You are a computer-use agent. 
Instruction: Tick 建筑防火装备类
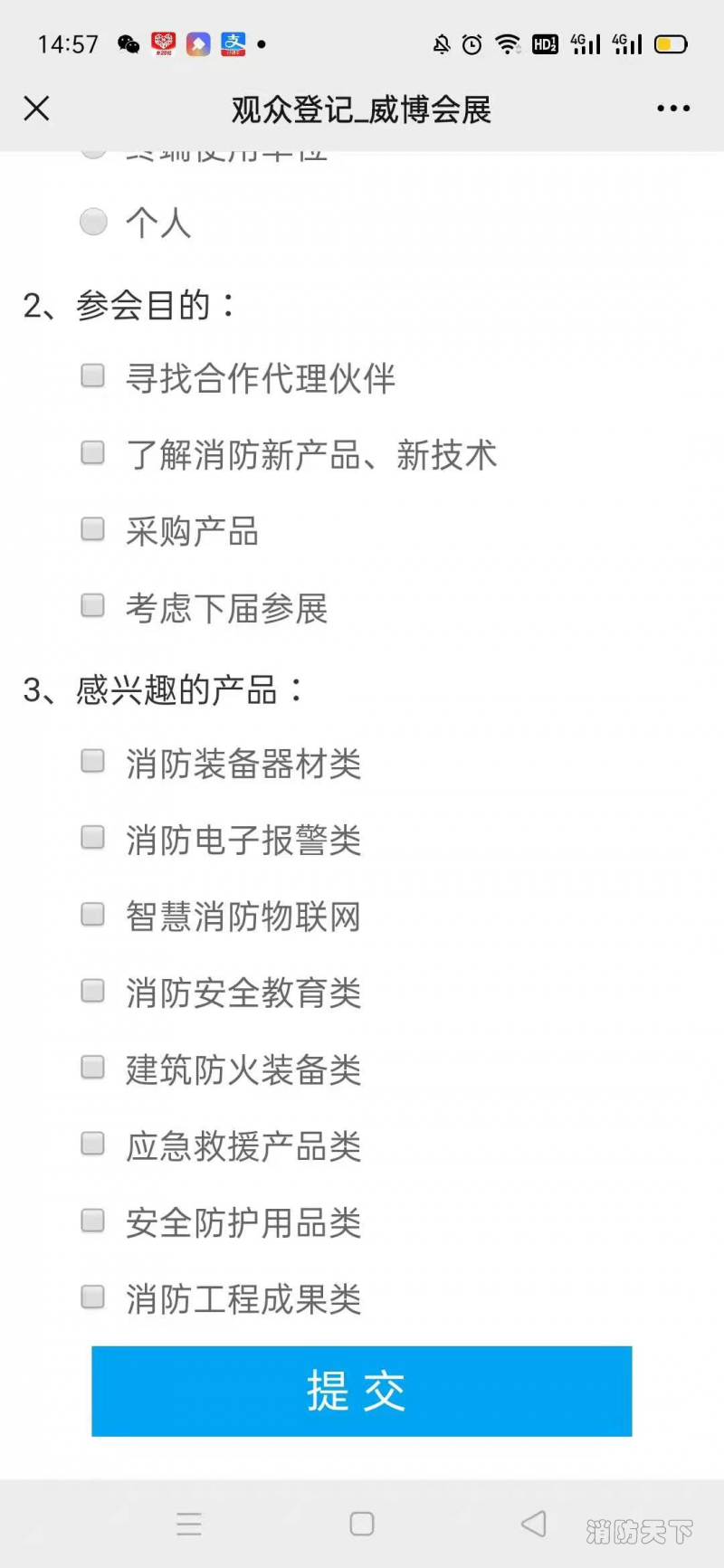(93, 1068)
